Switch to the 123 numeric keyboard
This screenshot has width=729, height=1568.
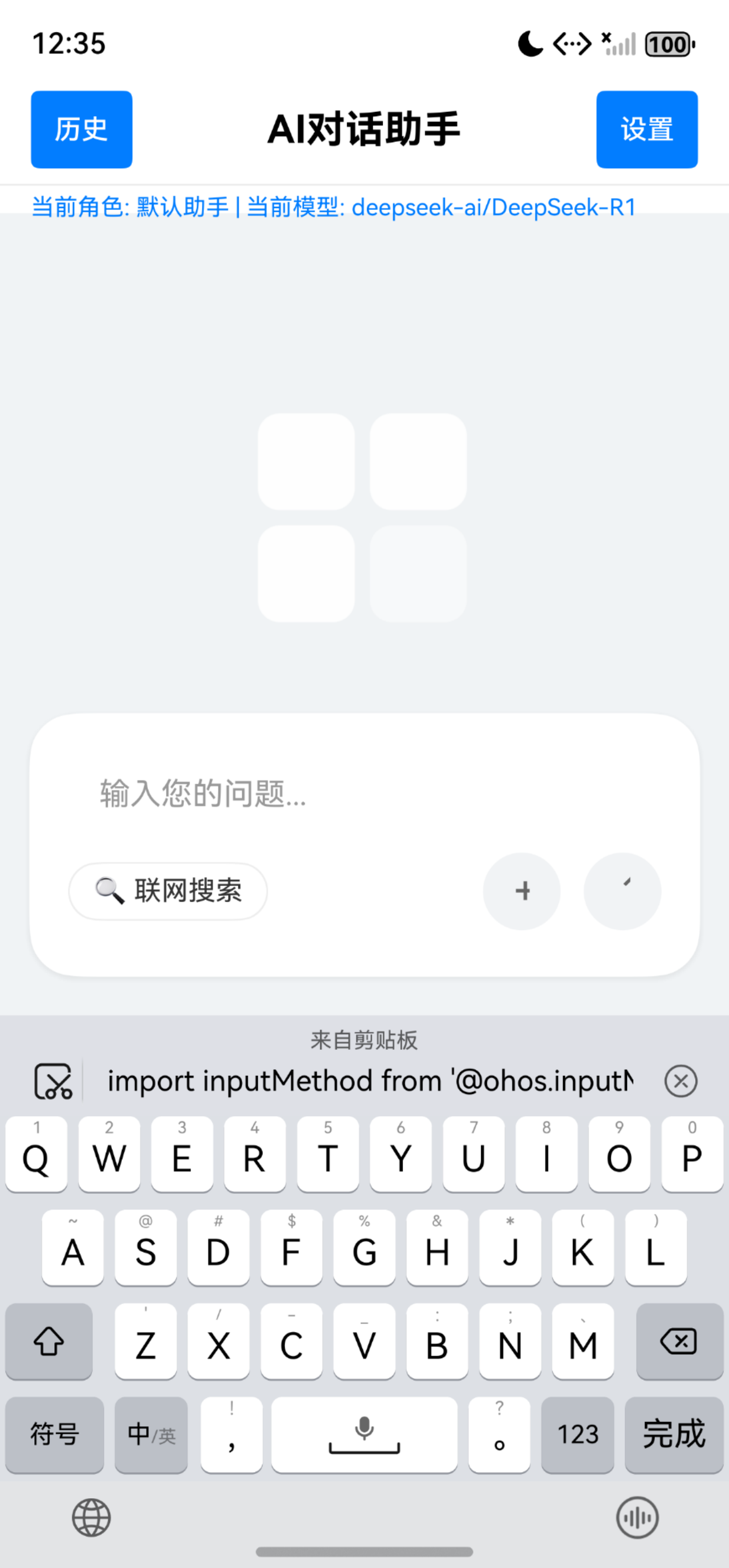(x=577, y=1434)
